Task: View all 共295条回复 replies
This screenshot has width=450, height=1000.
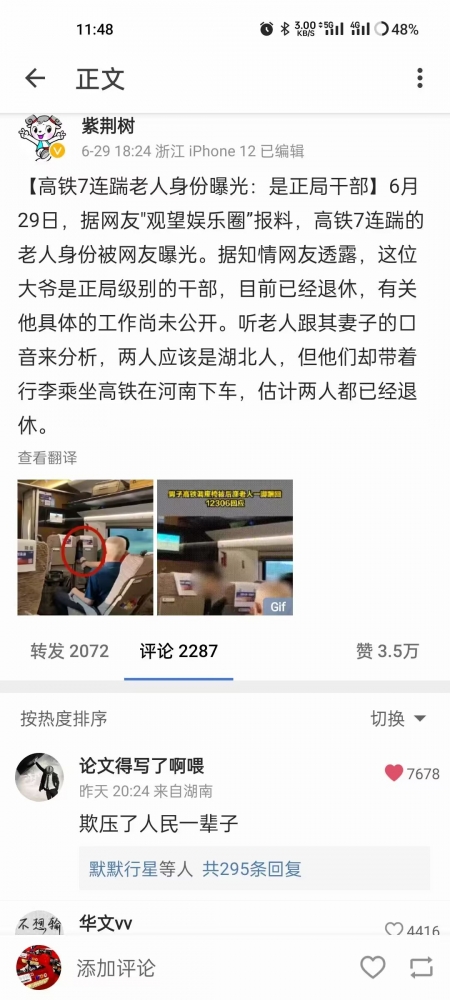Action: [x=252, y=869]
